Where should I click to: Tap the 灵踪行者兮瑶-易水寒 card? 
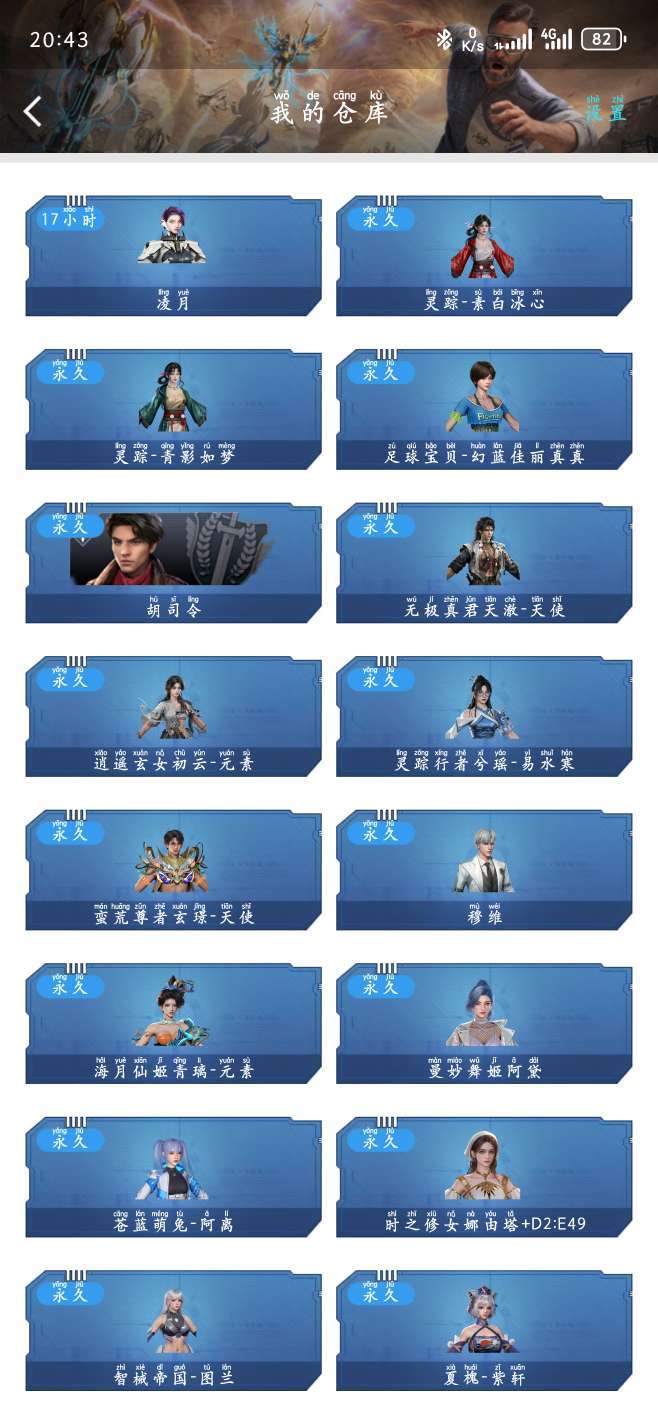(x=484, y=716)
